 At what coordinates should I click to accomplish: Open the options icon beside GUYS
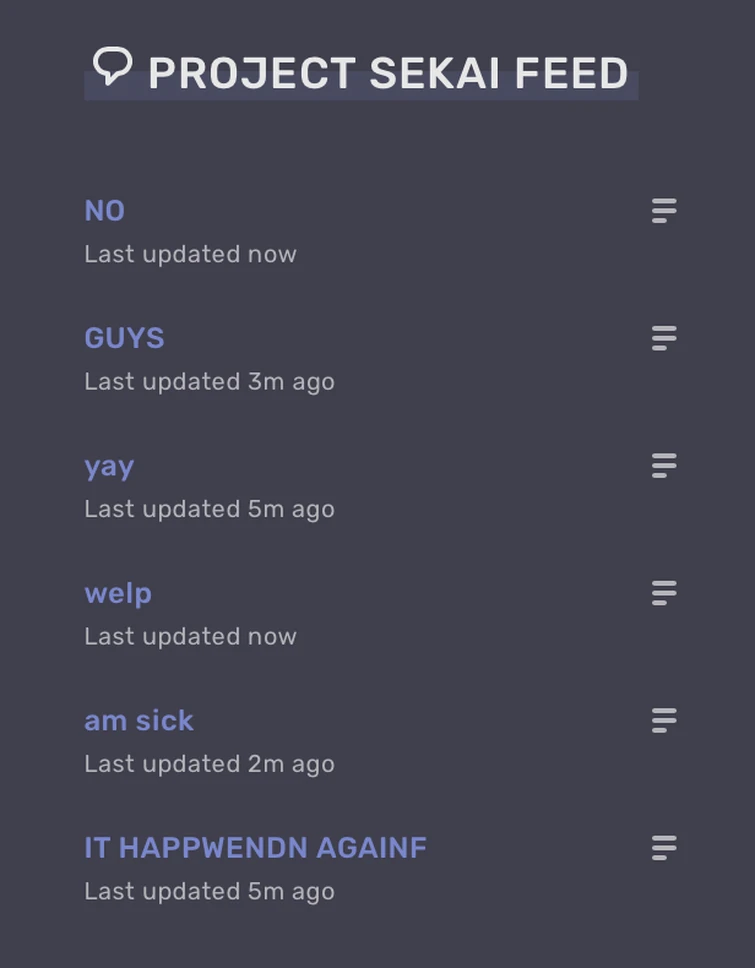[x=663, y=338]
